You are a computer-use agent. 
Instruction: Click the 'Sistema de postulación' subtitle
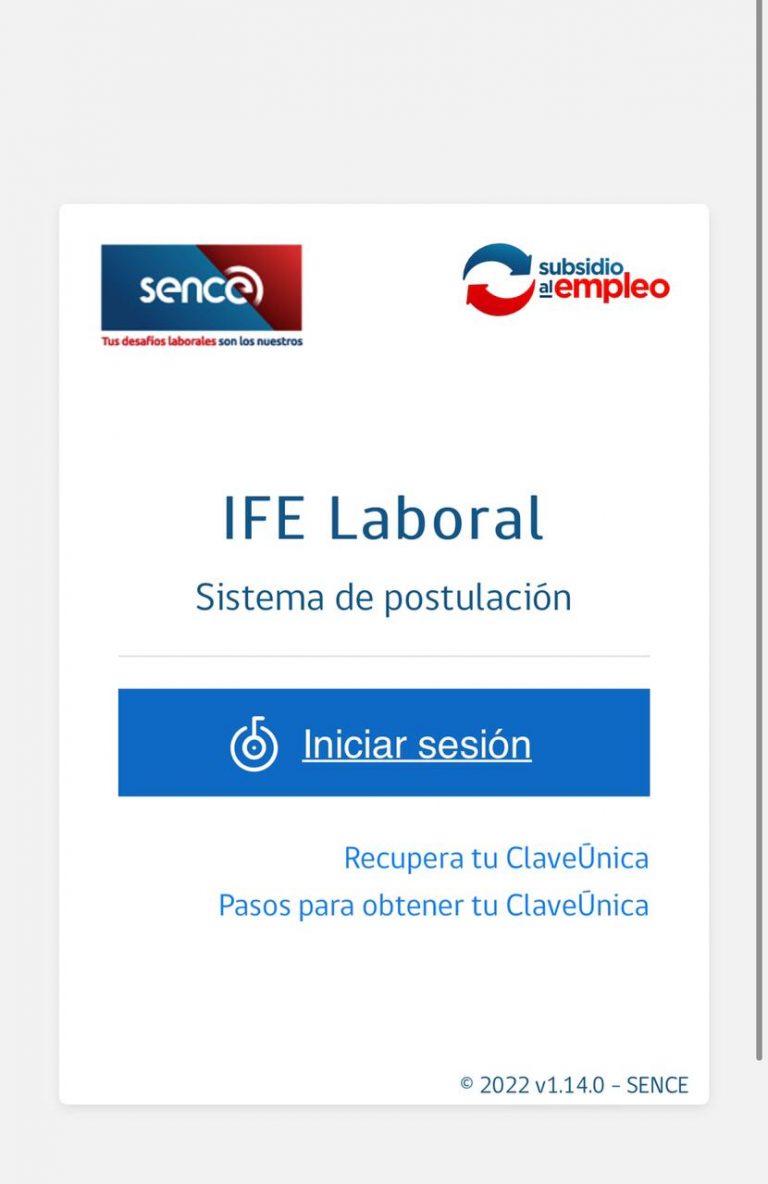[384, 596]
